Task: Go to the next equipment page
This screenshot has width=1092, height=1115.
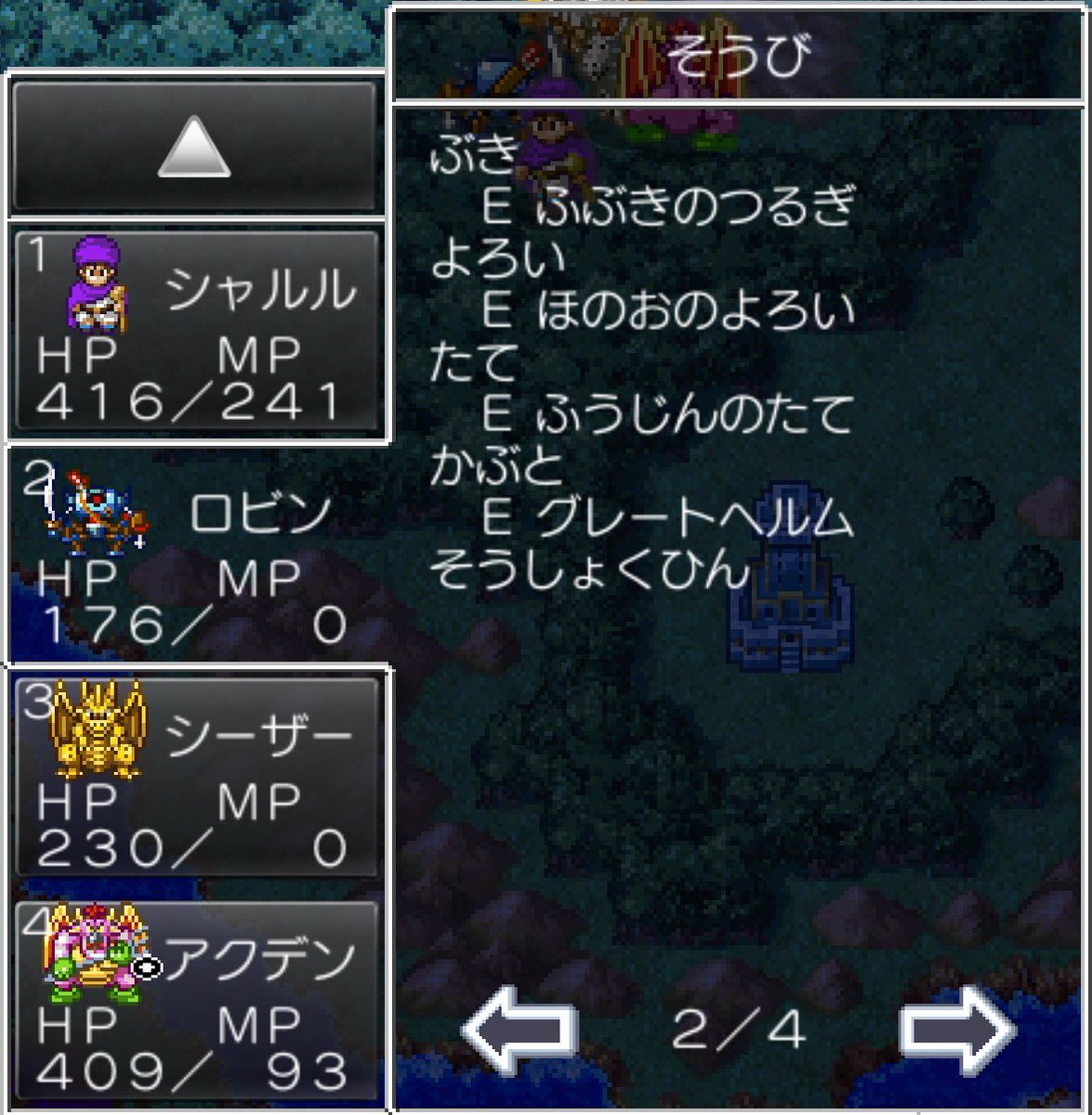Action: coord(957,1029)
